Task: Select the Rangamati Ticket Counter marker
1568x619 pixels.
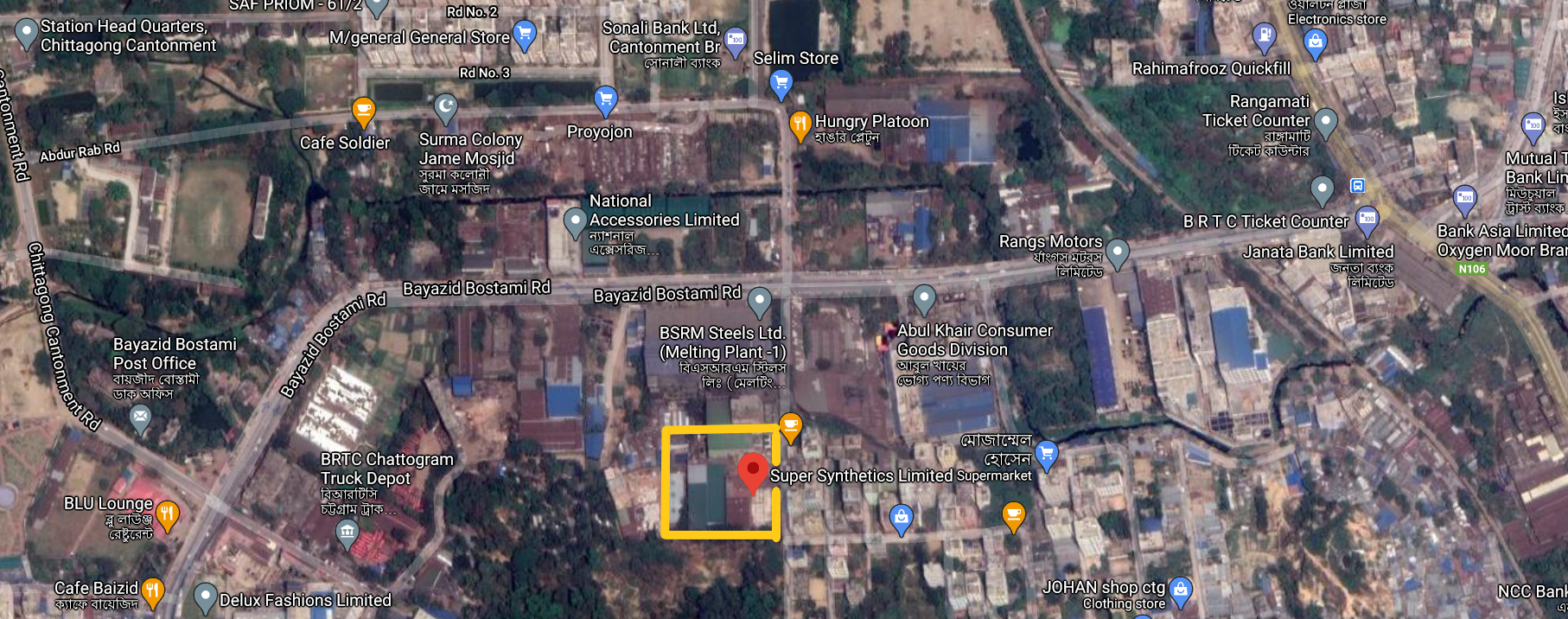Action: (x=1325, y=121)
